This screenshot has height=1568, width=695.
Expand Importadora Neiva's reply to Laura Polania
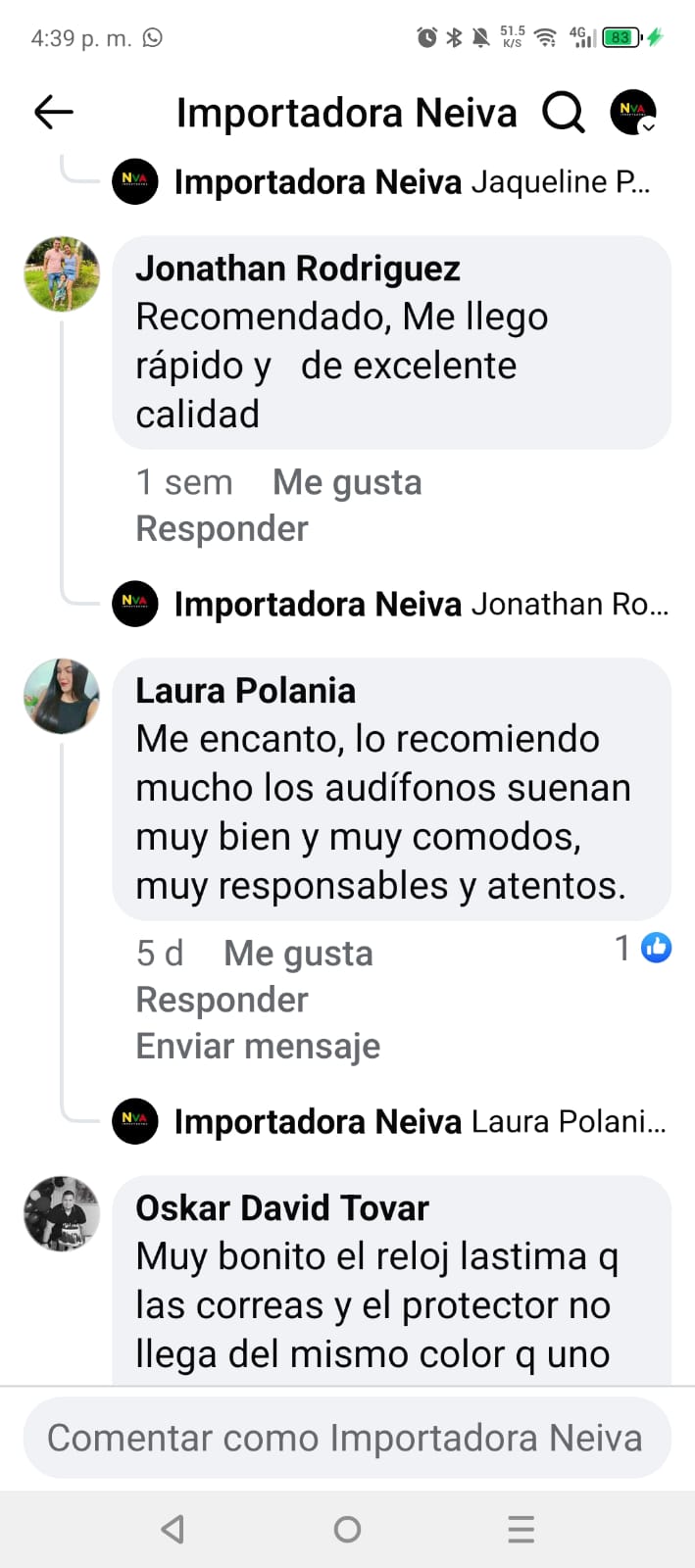(x=420, y=1121)
